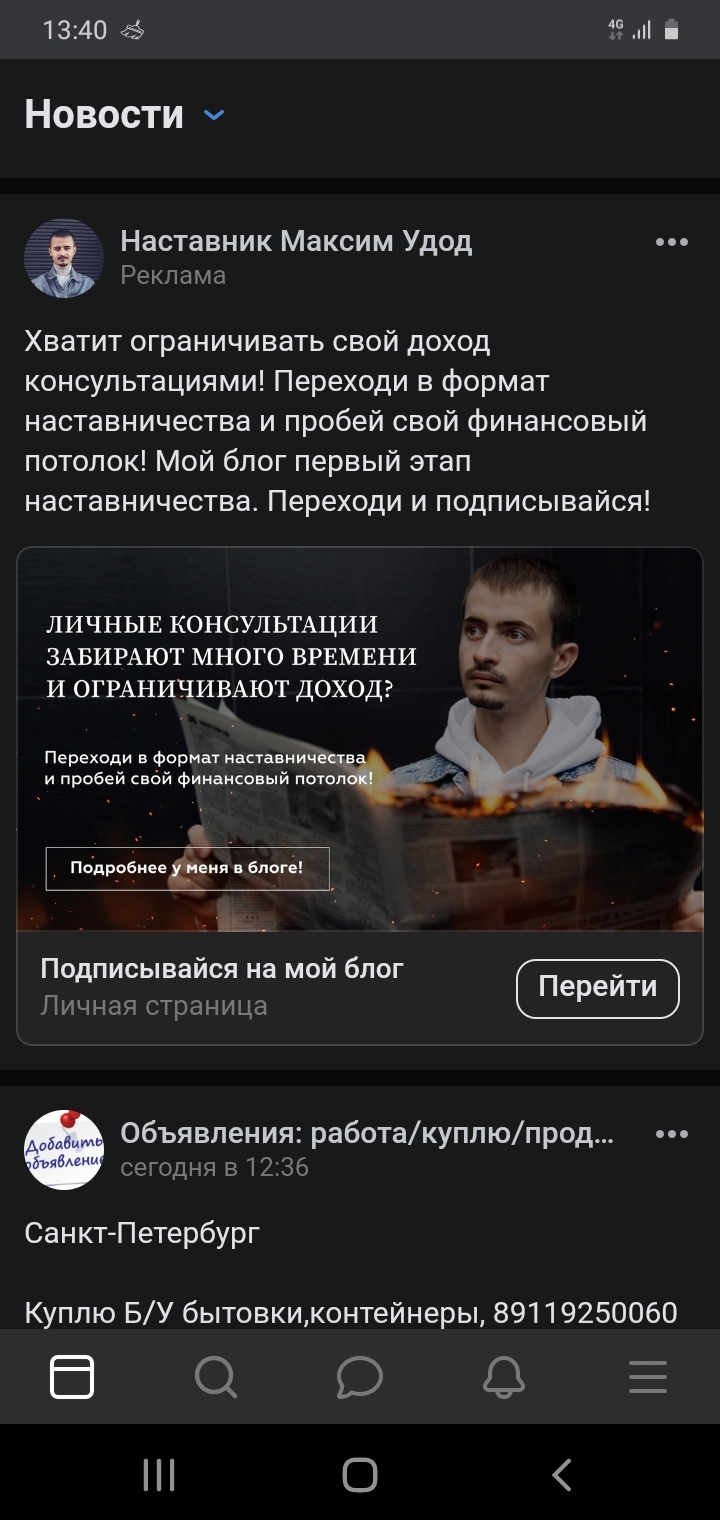Expand the Новости feed dropdown
The width and height of the screenshot is (720, 1520).
tap(213, 115)
